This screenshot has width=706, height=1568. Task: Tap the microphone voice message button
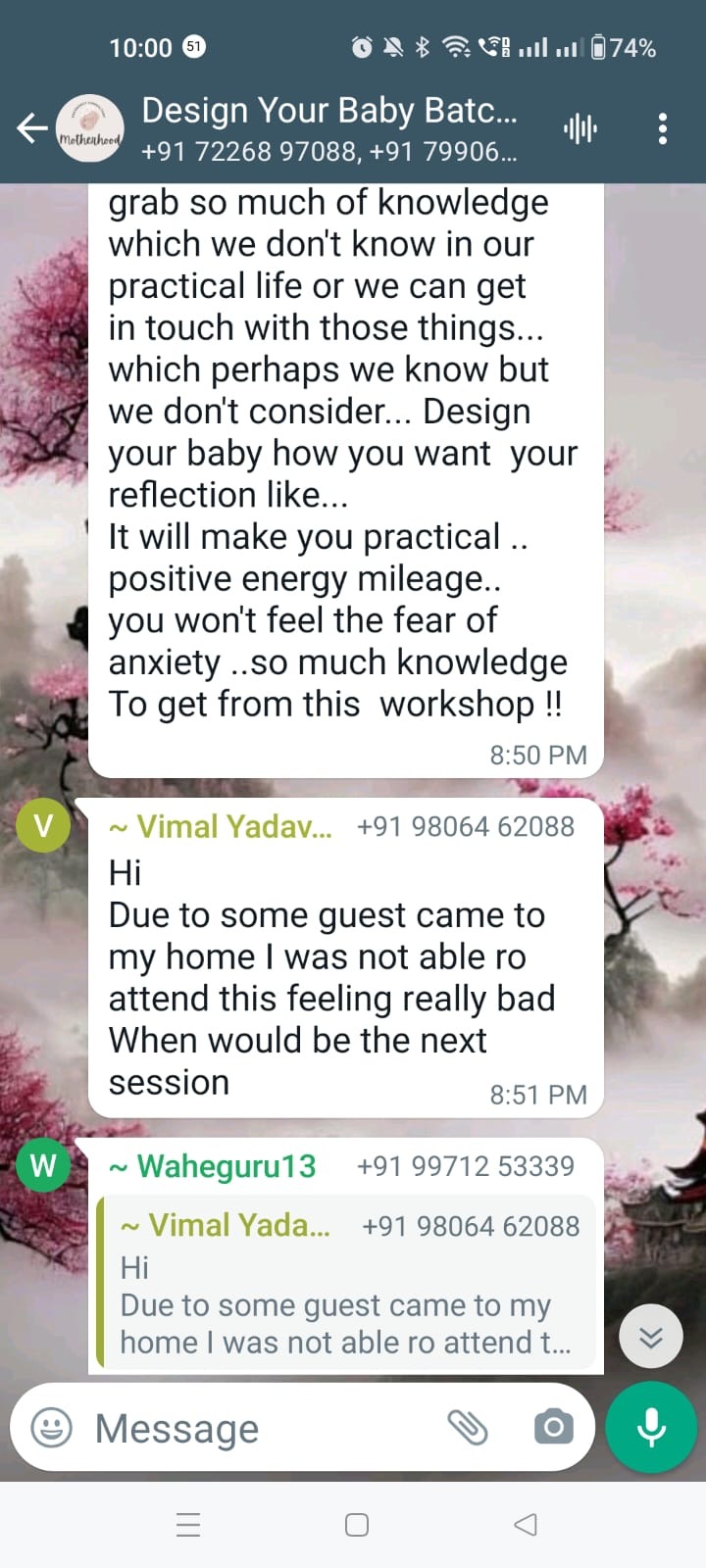click(651, 1428)
